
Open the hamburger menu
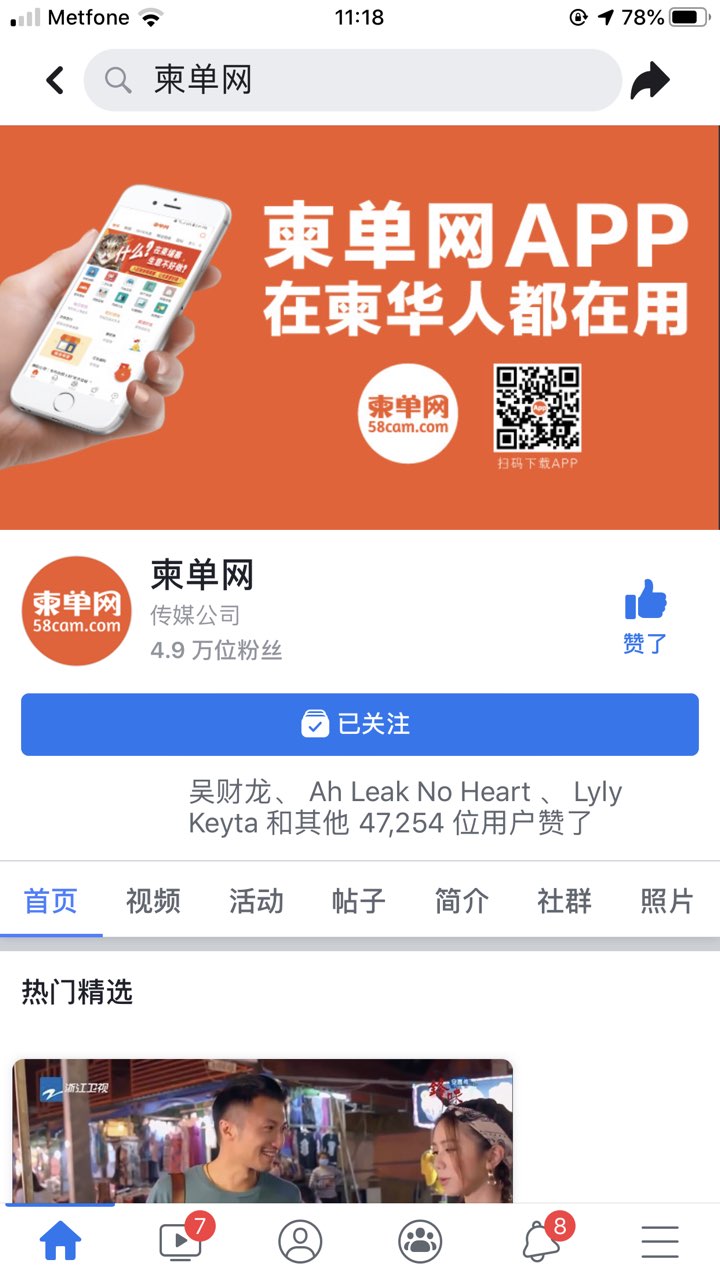(660, 1242)
